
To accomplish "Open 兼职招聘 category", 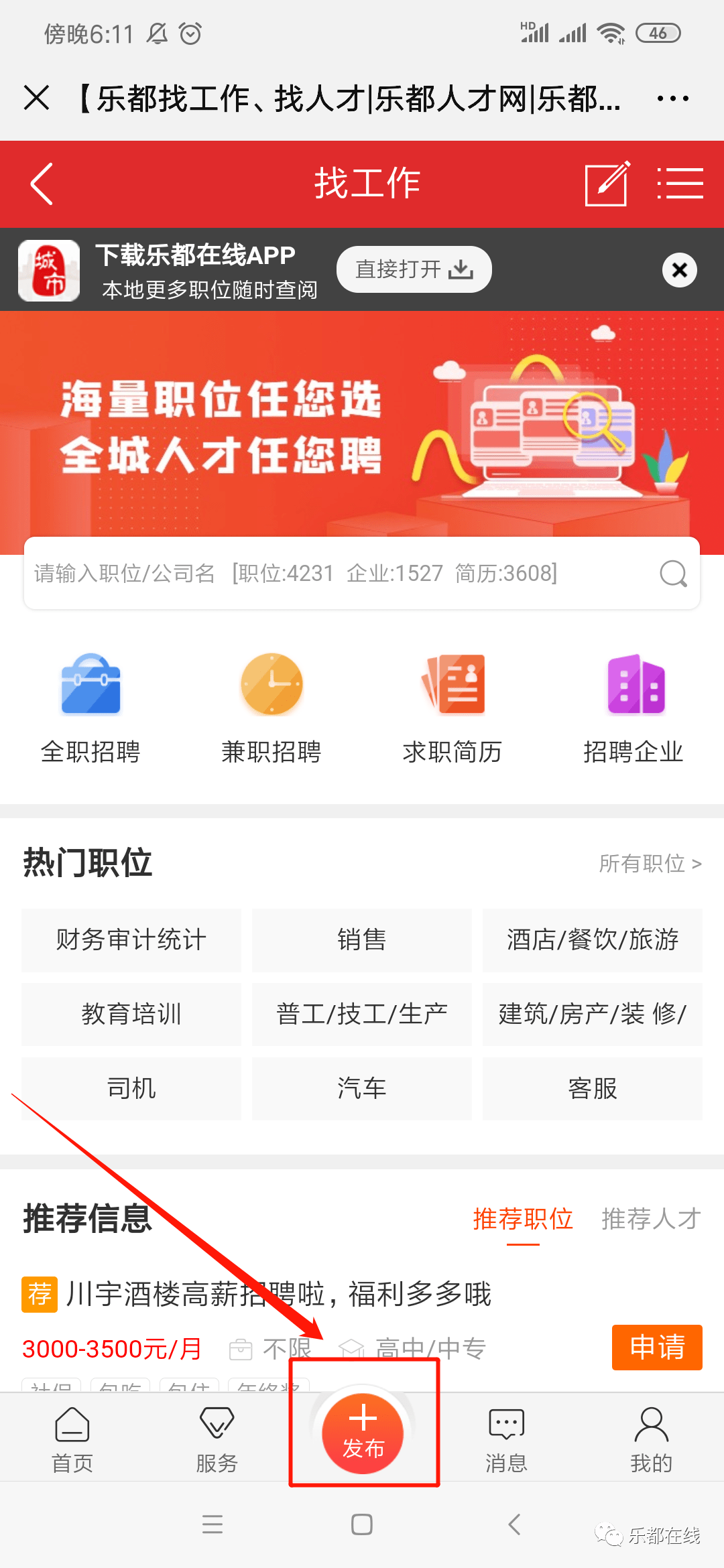I will click(271, 708).
